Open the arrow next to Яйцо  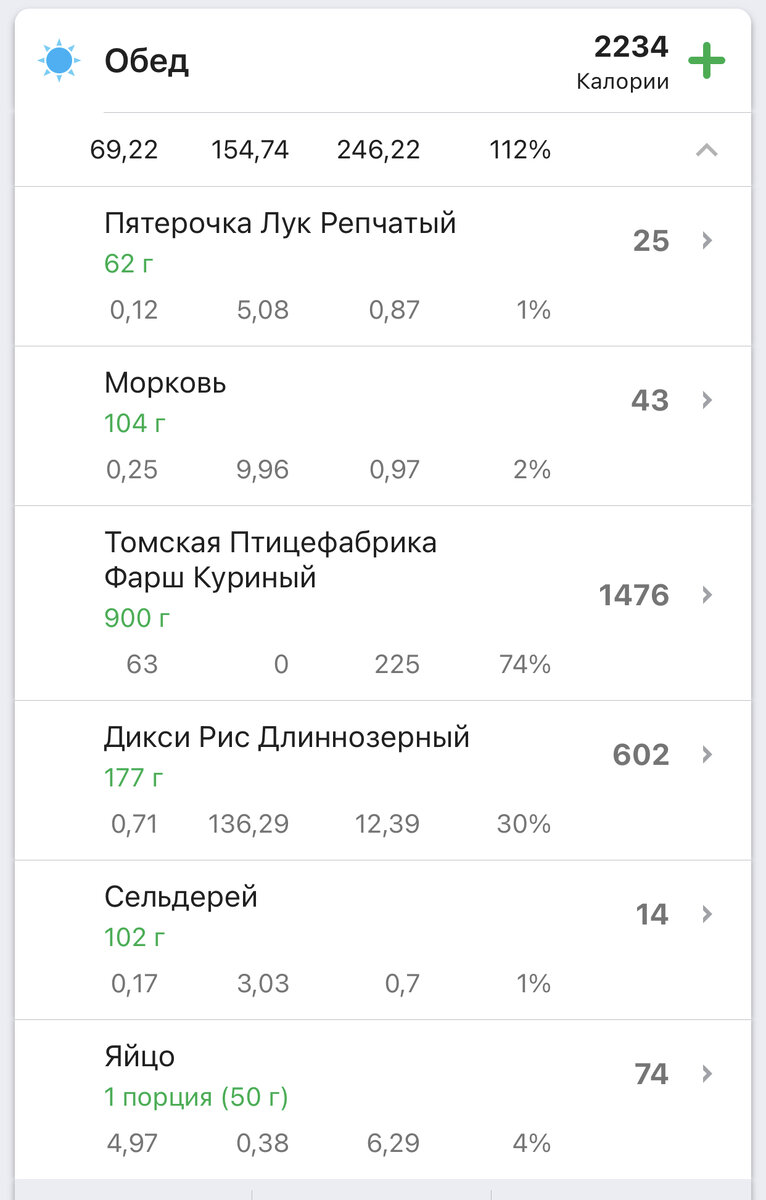coord(708,1072)
